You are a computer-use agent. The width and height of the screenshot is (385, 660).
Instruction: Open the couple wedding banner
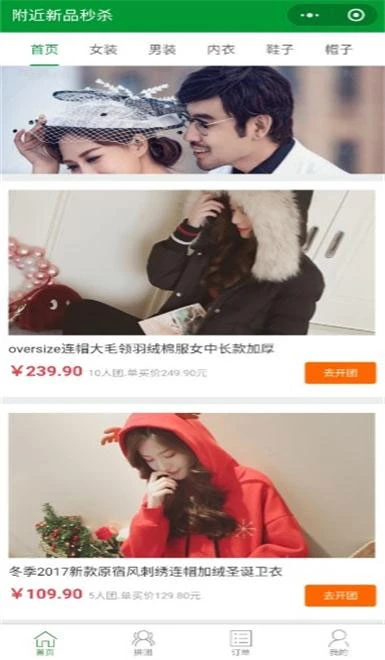click(x=192, y=120)
